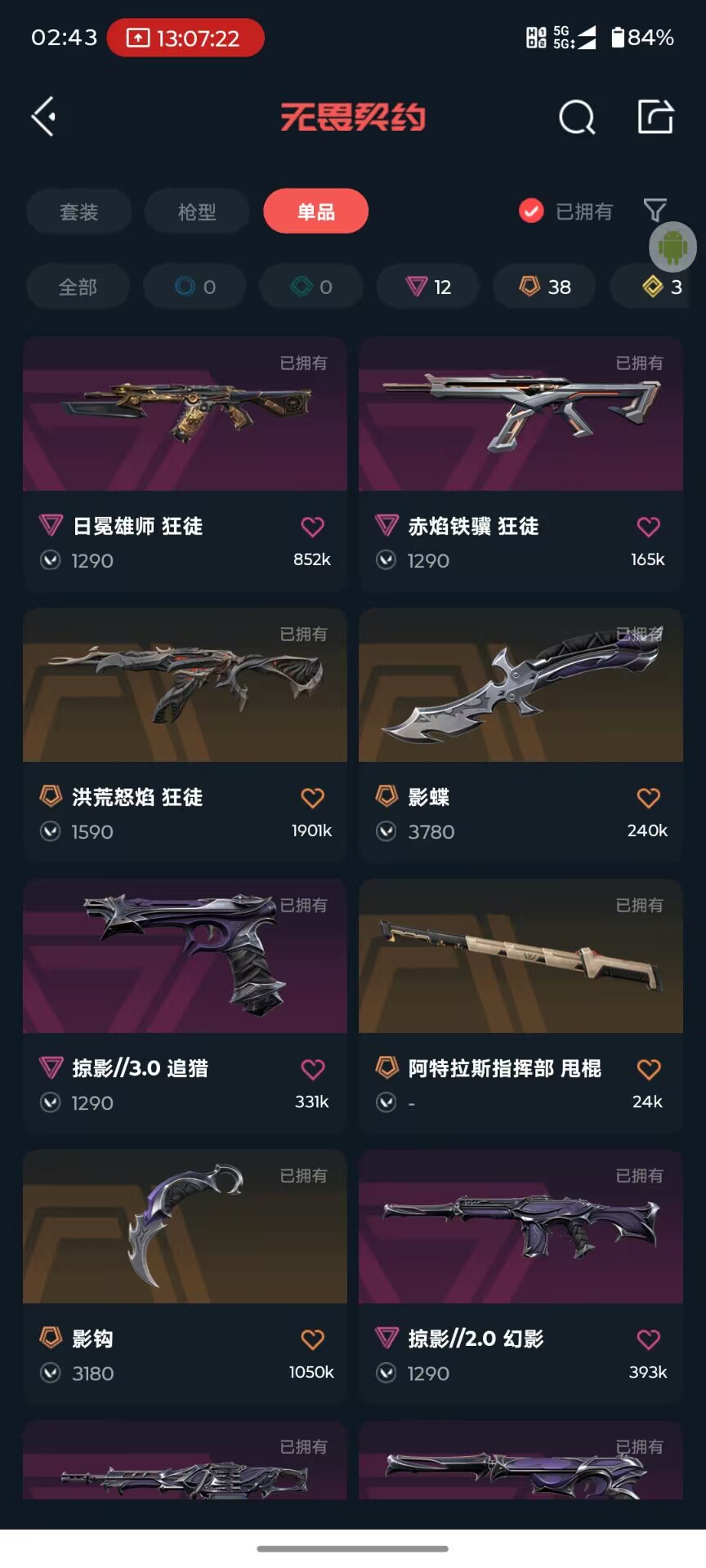Open the funnel filter icon
This screenshot has height=1568, width=706.
[655, 211]
